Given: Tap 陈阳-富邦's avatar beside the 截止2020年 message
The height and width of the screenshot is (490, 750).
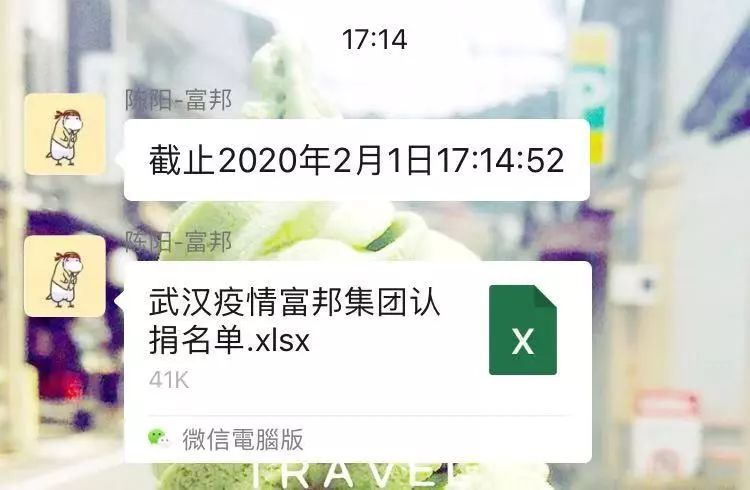Looking at the screenshot, I should click(x=65, y=134).
